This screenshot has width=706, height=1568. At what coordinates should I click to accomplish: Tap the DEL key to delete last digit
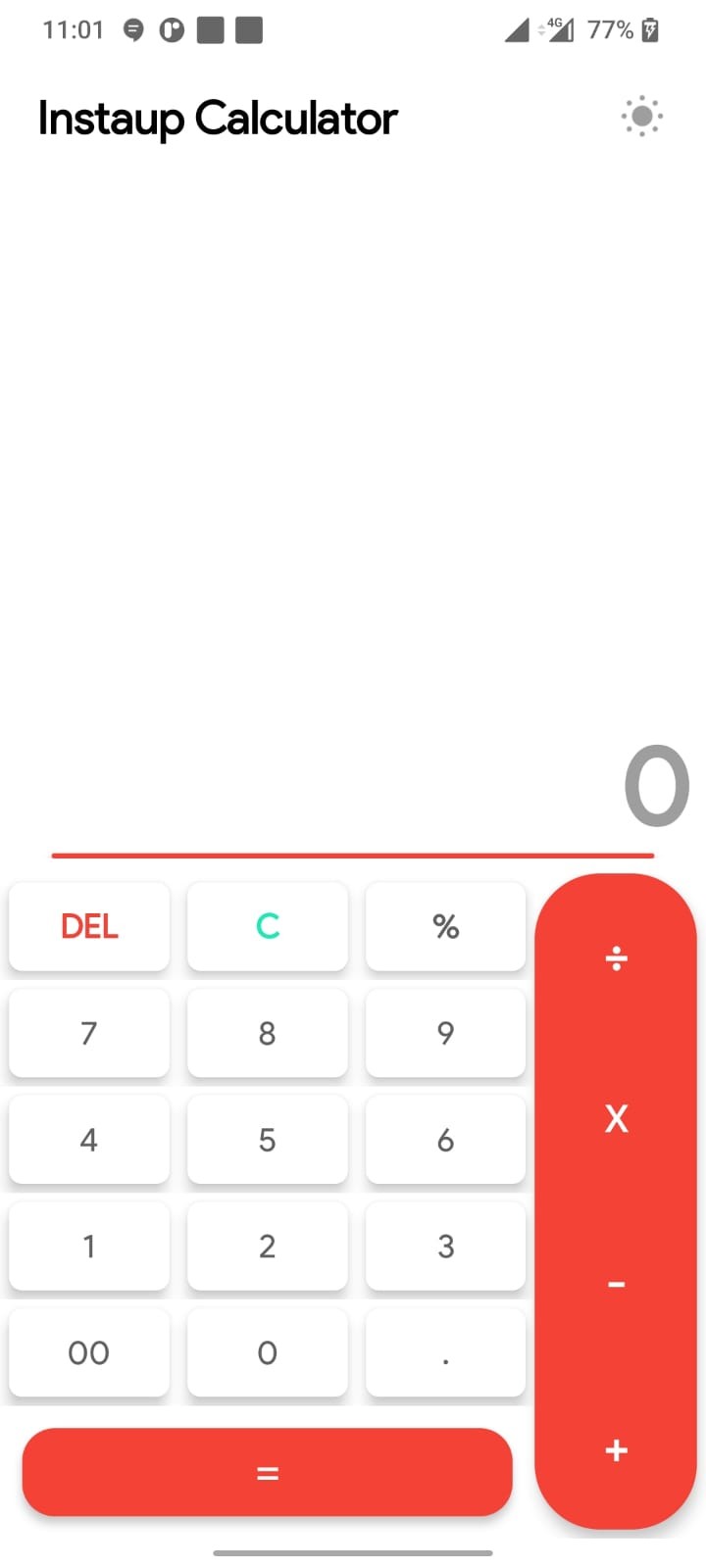89,926
